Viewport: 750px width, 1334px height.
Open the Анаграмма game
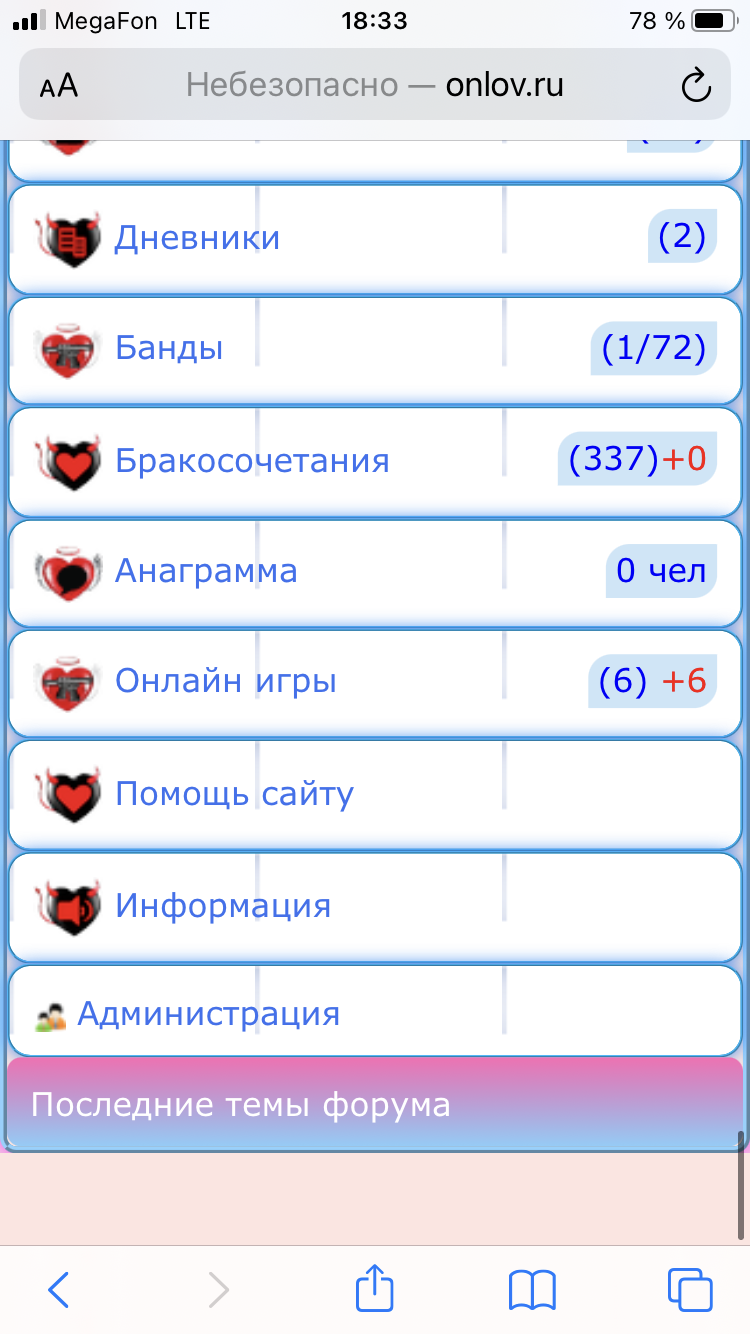coord(206,571)
